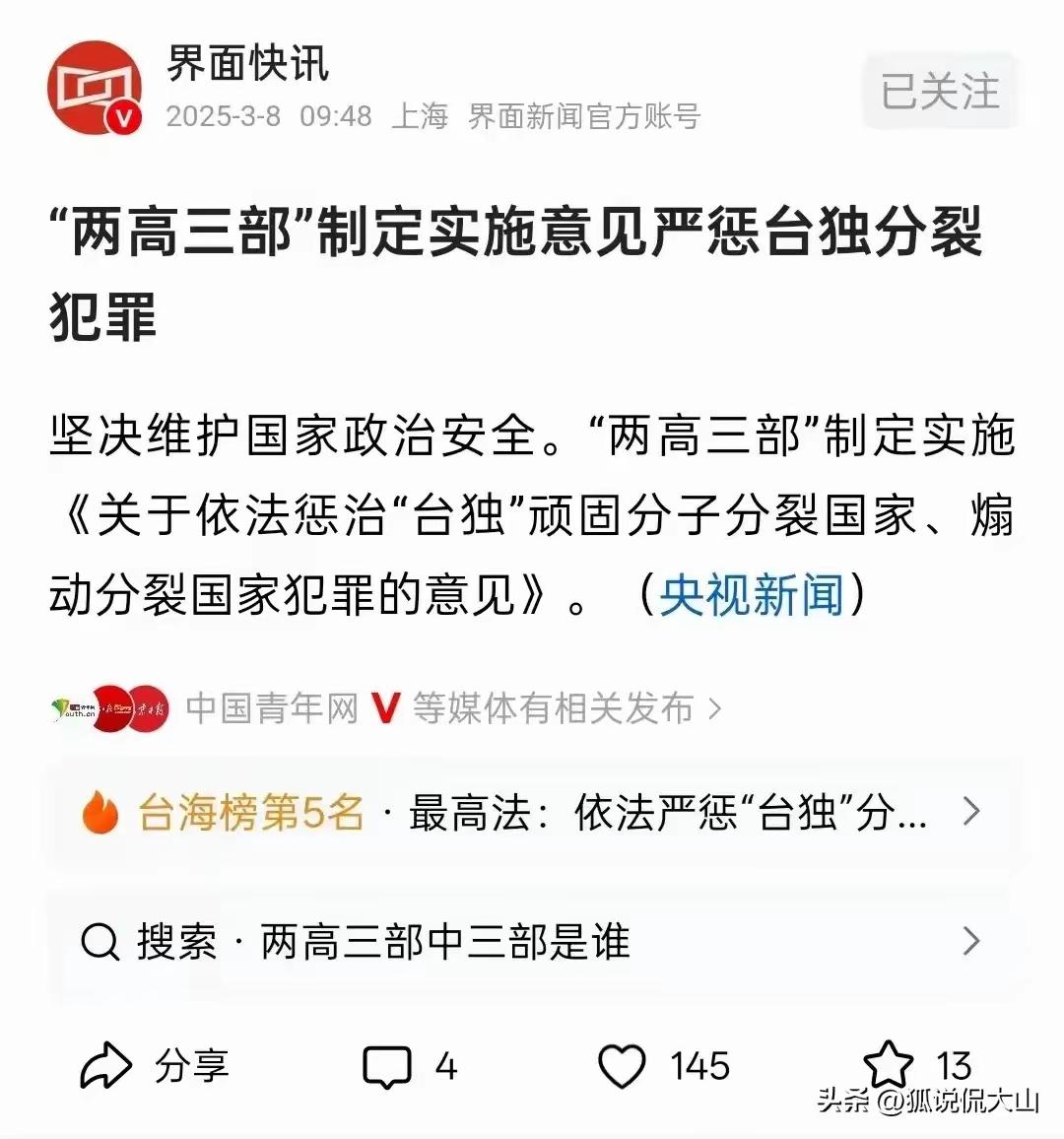The image size is (1064, 1139).
Task: Open the 央视新闻 source link
Action: tap(752, 595)
